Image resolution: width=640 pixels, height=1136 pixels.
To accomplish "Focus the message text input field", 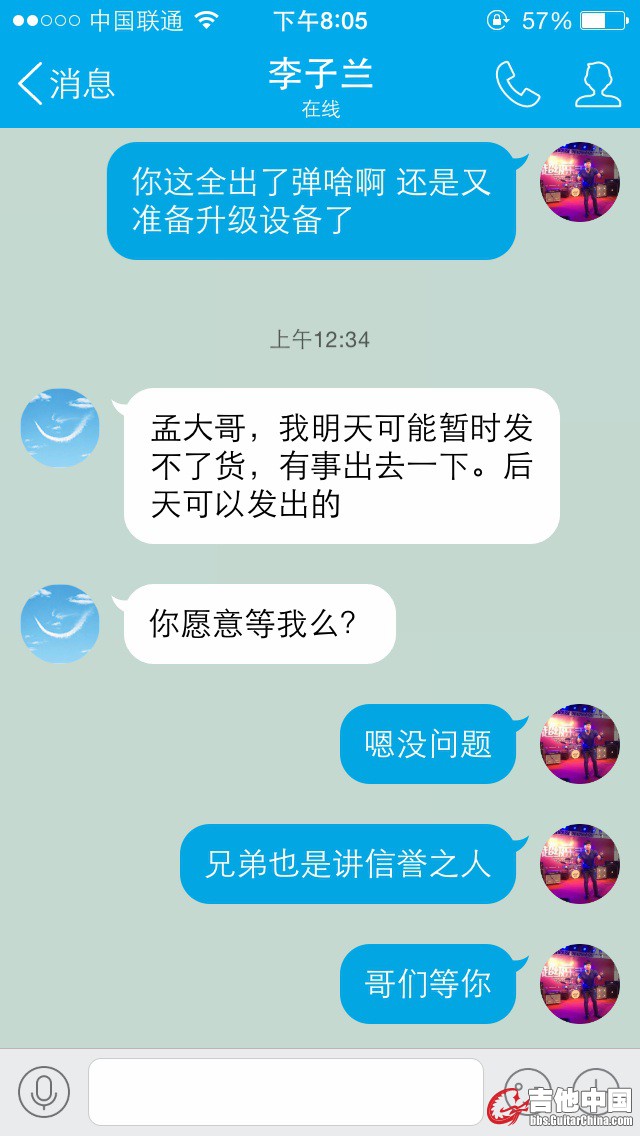I will (x=285, y=1091).
